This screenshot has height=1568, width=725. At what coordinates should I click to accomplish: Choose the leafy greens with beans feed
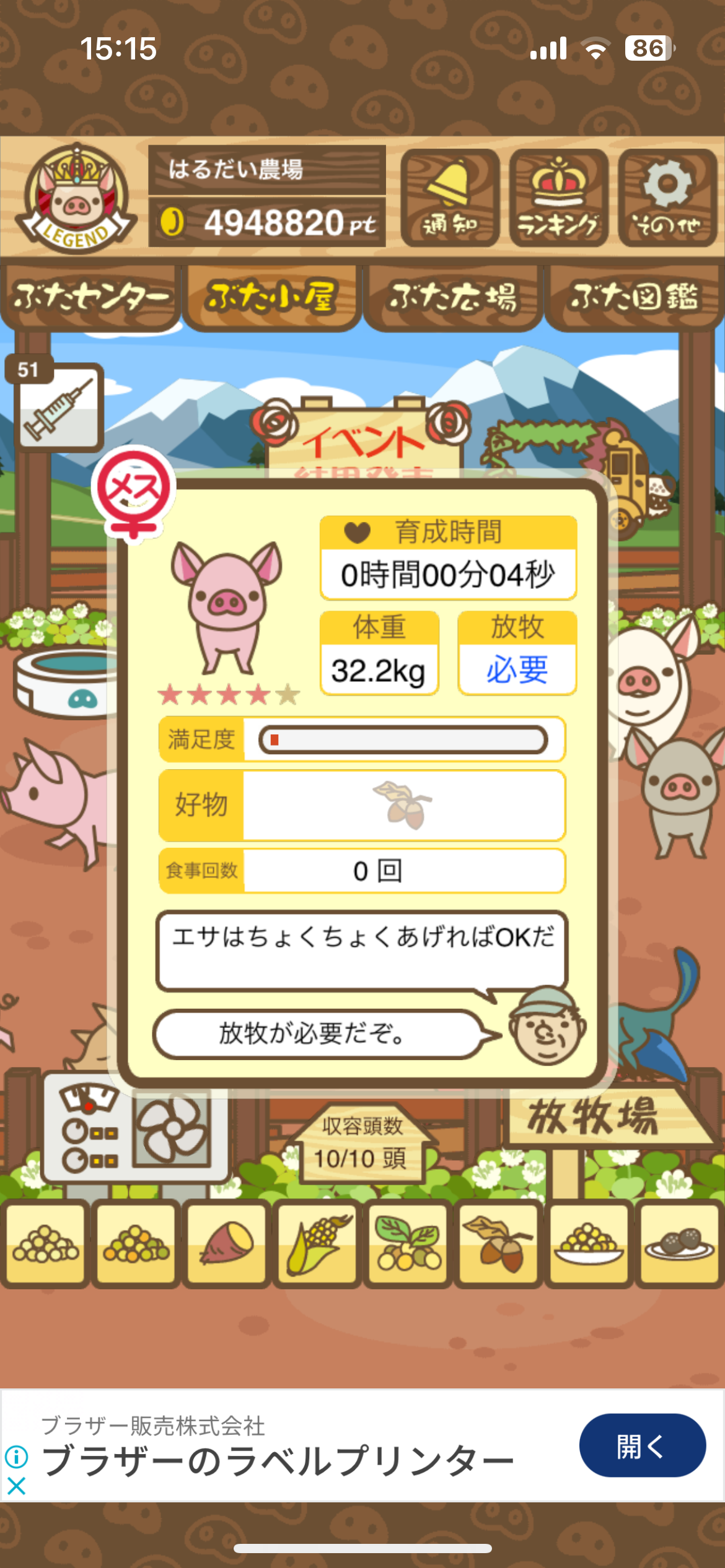click(408, 1242)
